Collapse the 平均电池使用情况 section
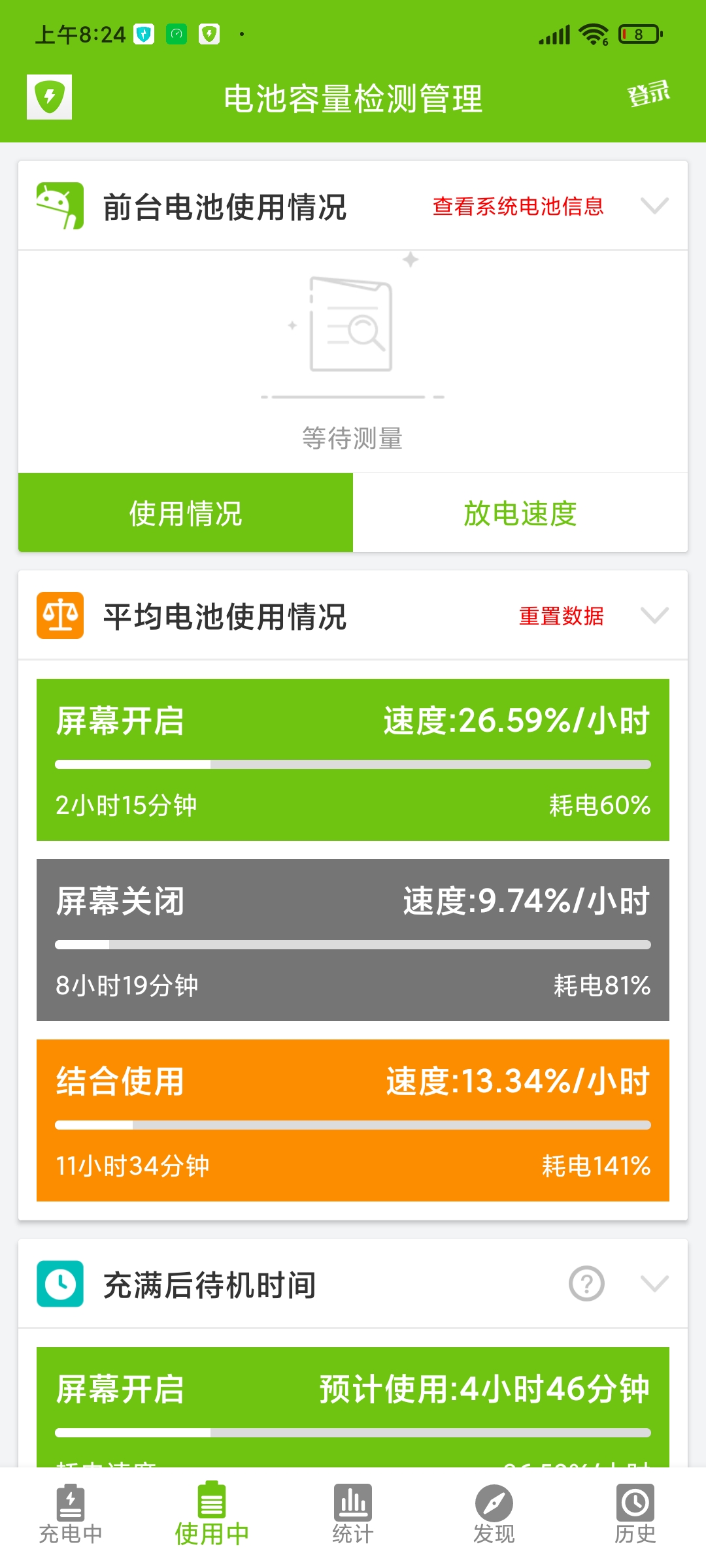 (654, 615)
